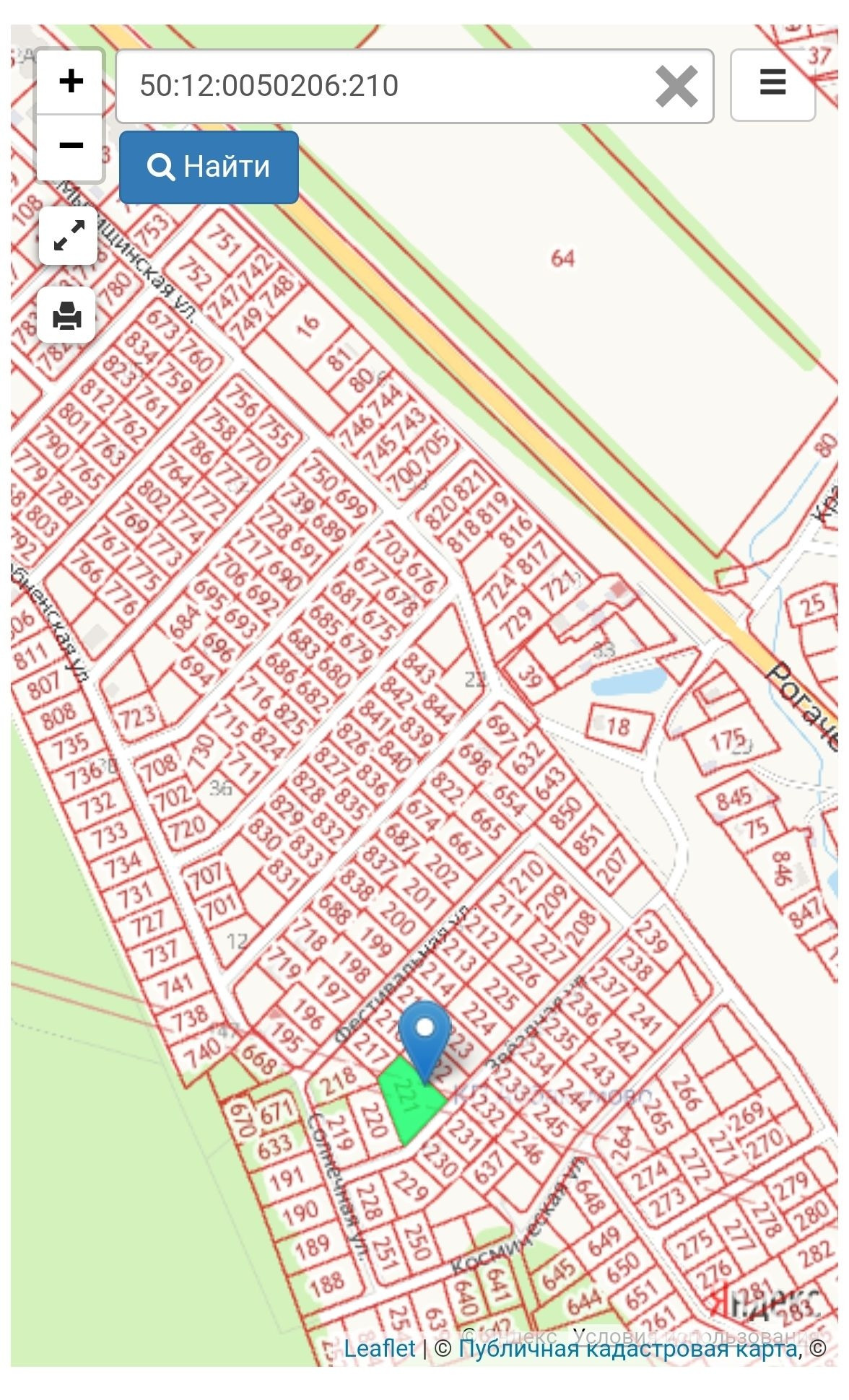Open the Leaflet link
The width and height of the screenshot is (849, 1400).
[x=379, y=1349]
